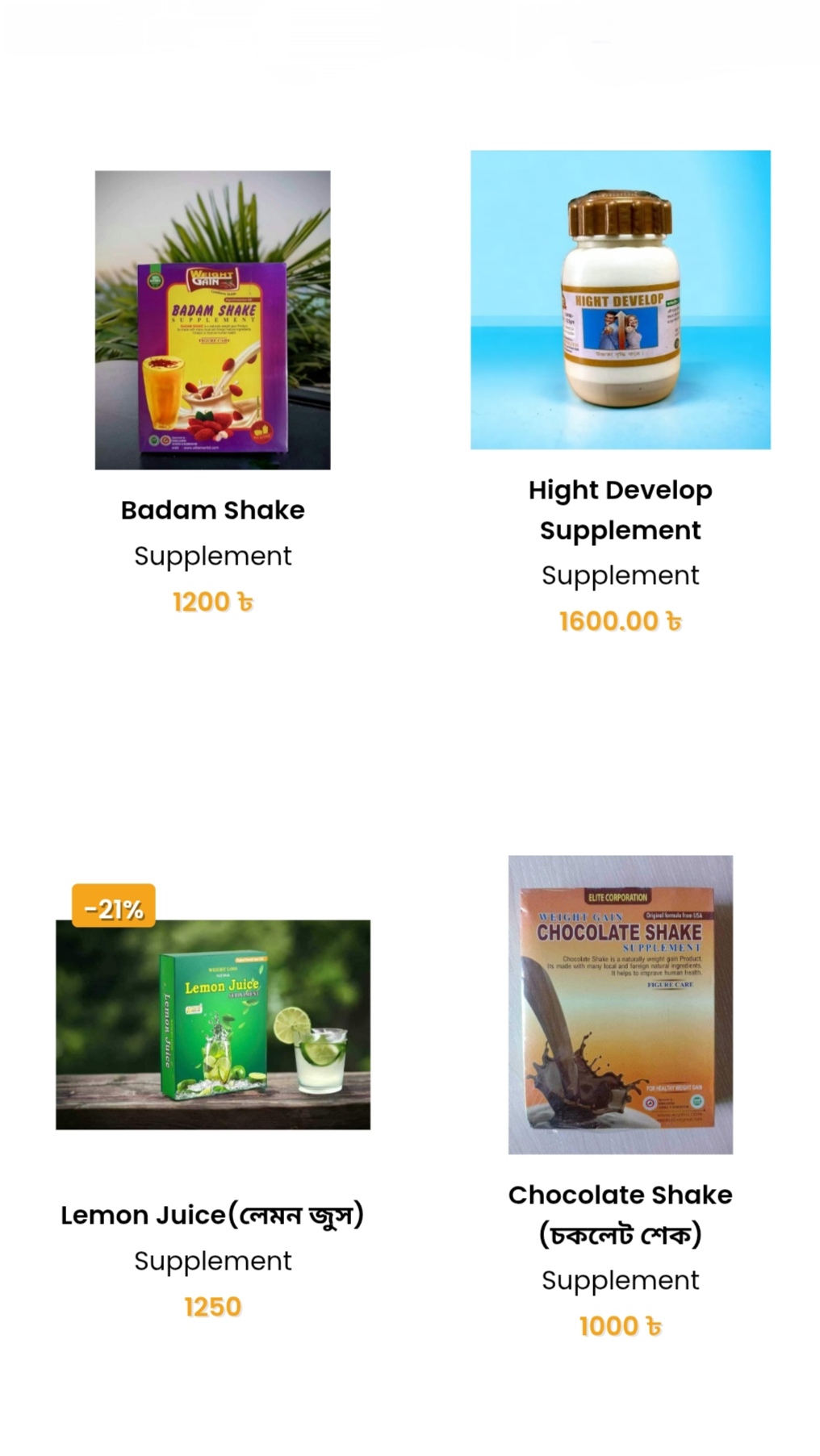820x1456 pixels.
Task: View the Hight Develop Supplement product
Action: click(620, 300)
